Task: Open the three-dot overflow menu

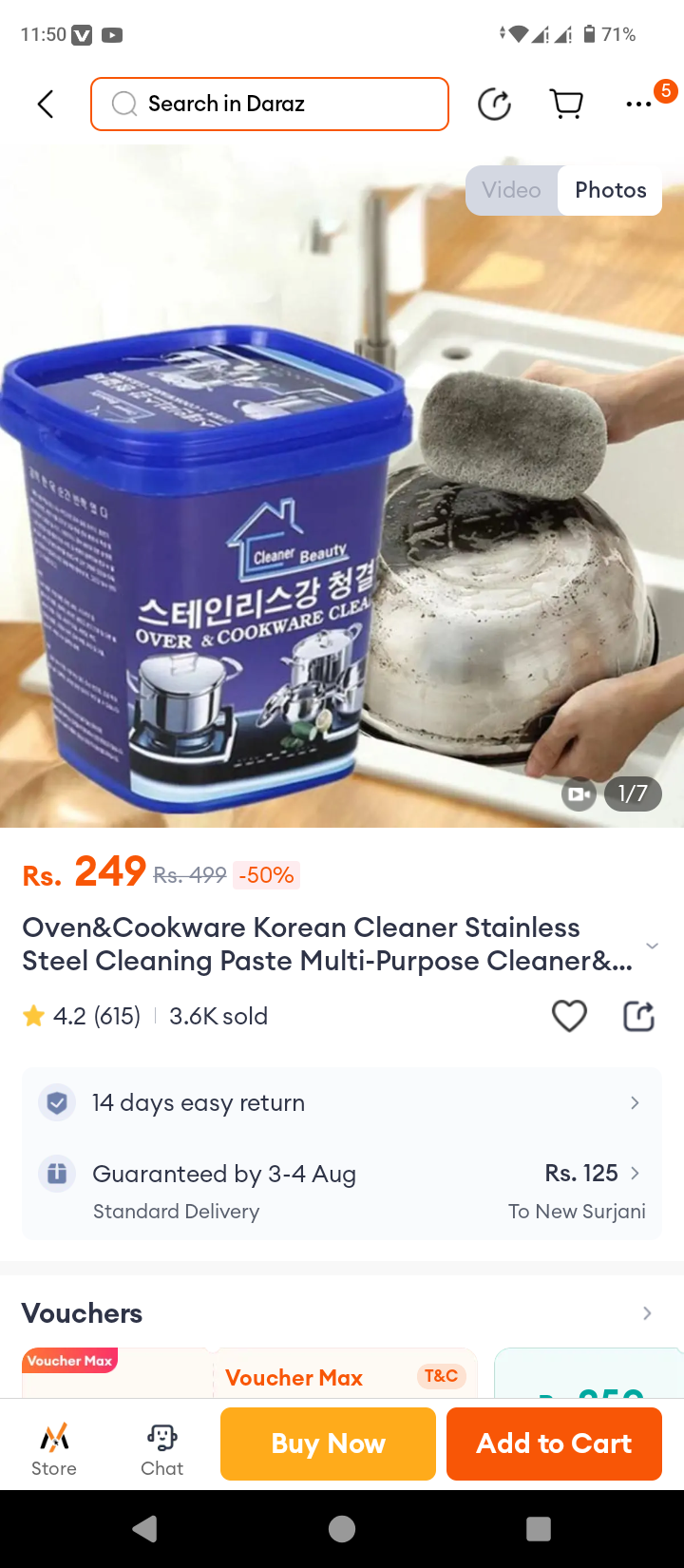Action: (638, 104)
